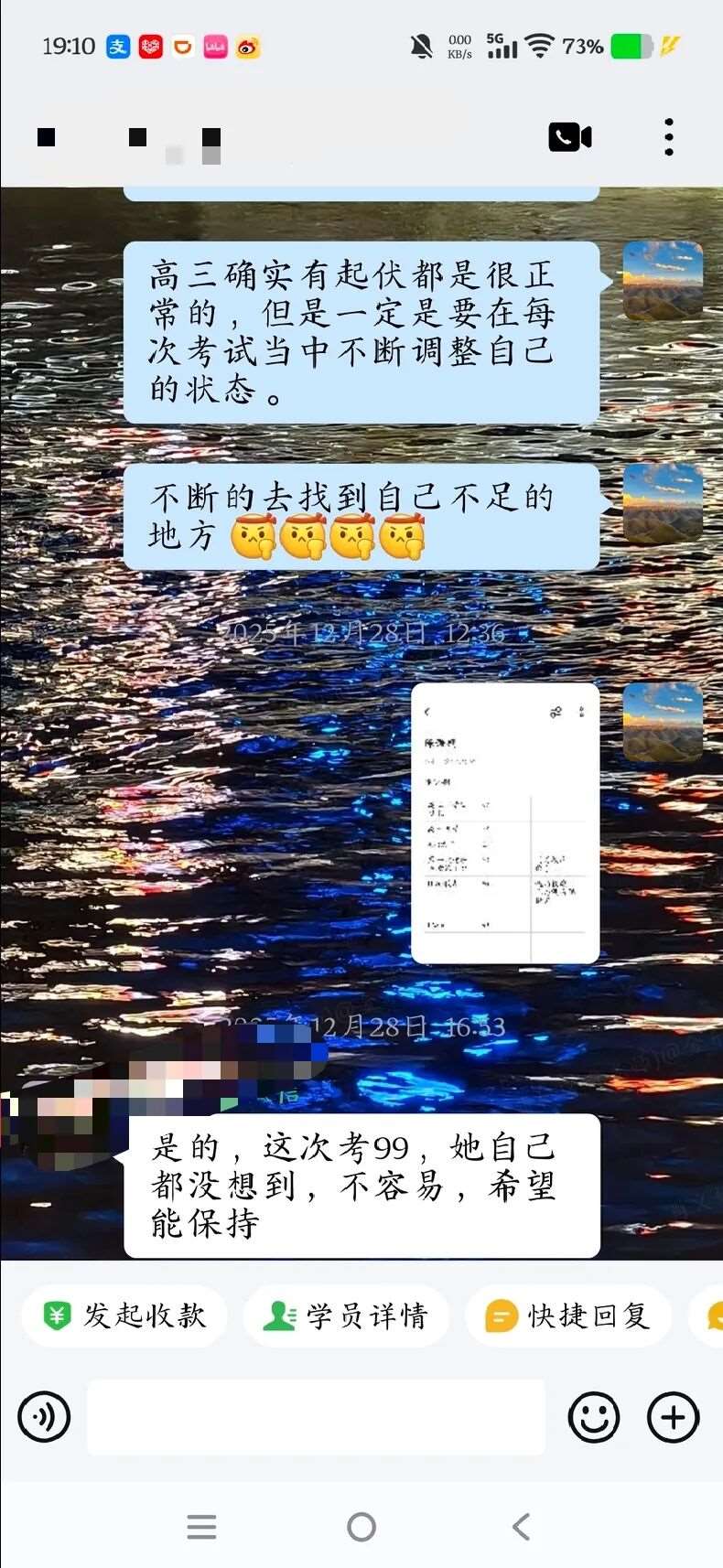Open the emoji picker
The width and height of the screenshot is (723, 1568).
593,1417
